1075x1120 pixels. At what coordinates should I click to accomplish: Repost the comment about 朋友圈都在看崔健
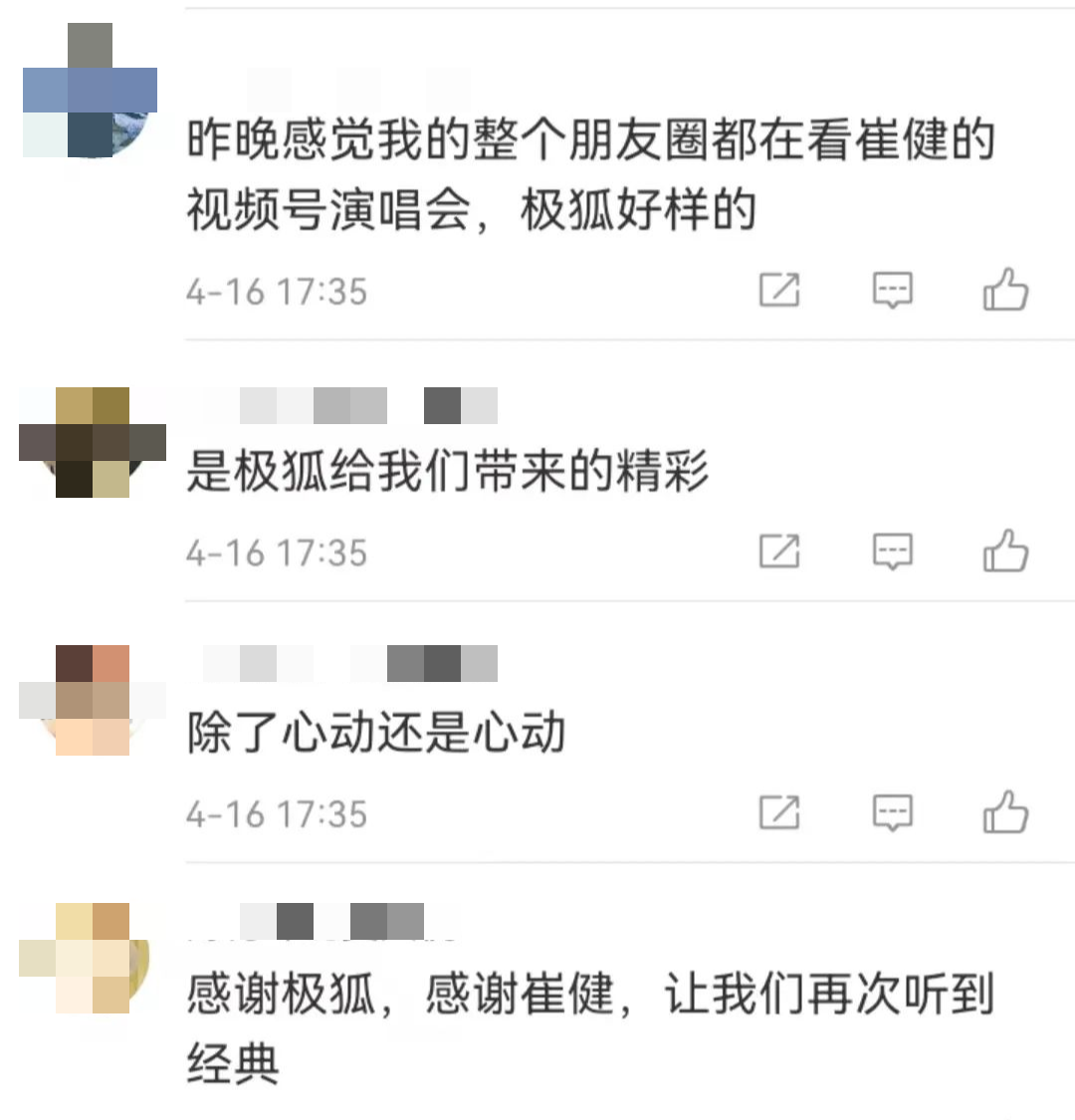tap(779, 291)
